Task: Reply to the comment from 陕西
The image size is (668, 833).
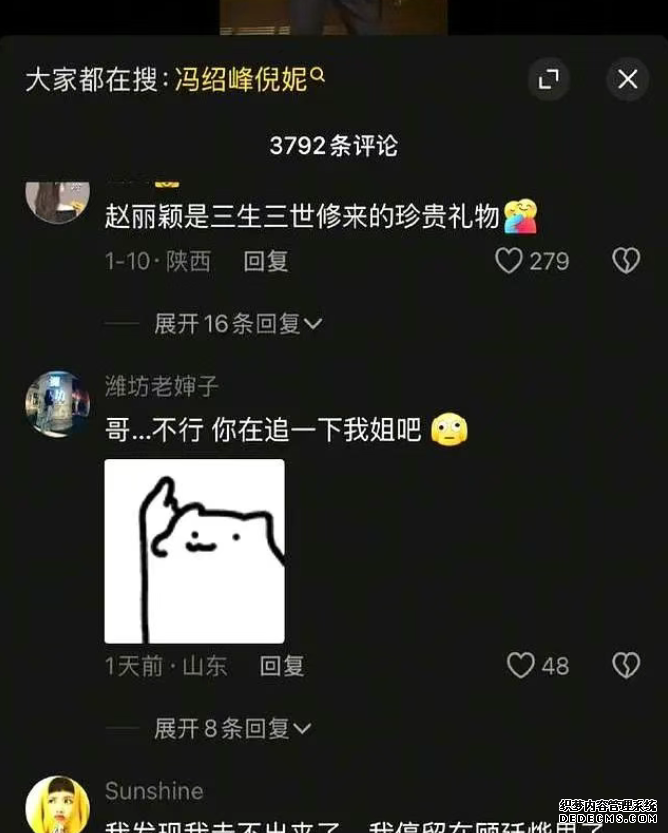Action: click(266, 261)
